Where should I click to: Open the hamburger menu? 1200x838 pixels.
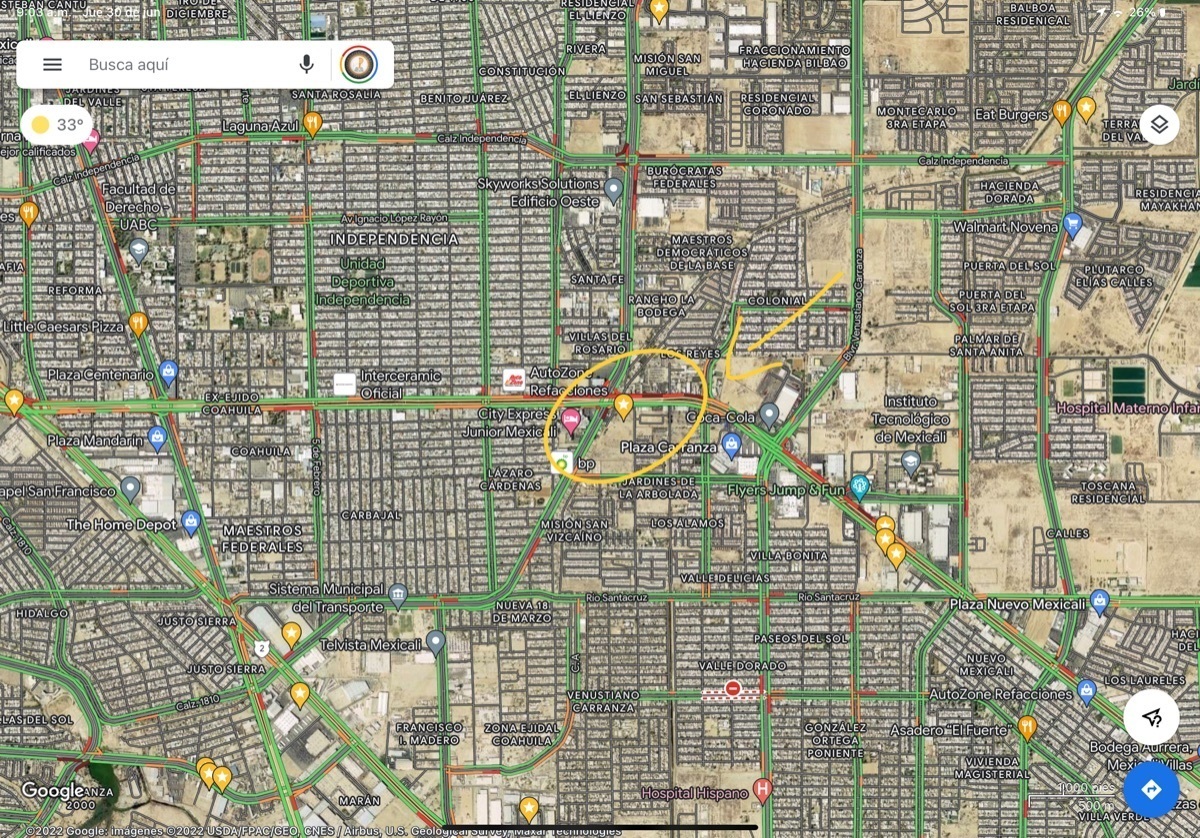tap(52, 65)
